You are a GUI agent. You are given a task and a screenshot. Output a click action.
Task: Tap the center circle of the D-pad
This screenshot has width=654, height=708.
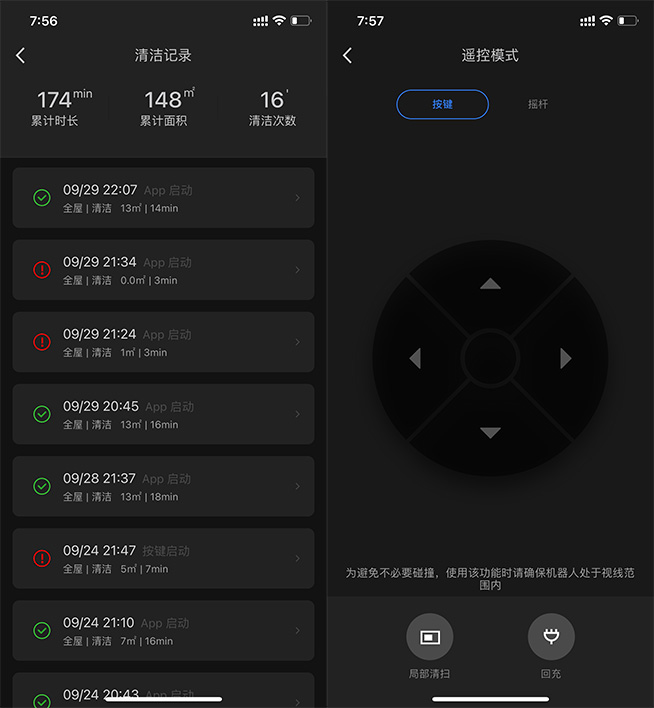click(490, 358)
